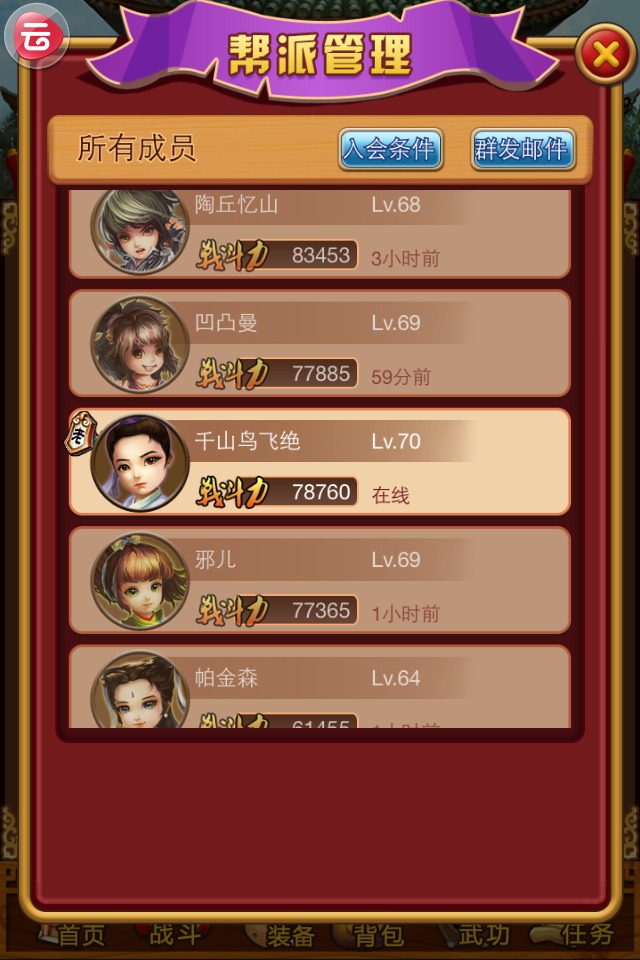640x960 pixels.
Task: Tap the 群发邮件 button
Action: 522,150
